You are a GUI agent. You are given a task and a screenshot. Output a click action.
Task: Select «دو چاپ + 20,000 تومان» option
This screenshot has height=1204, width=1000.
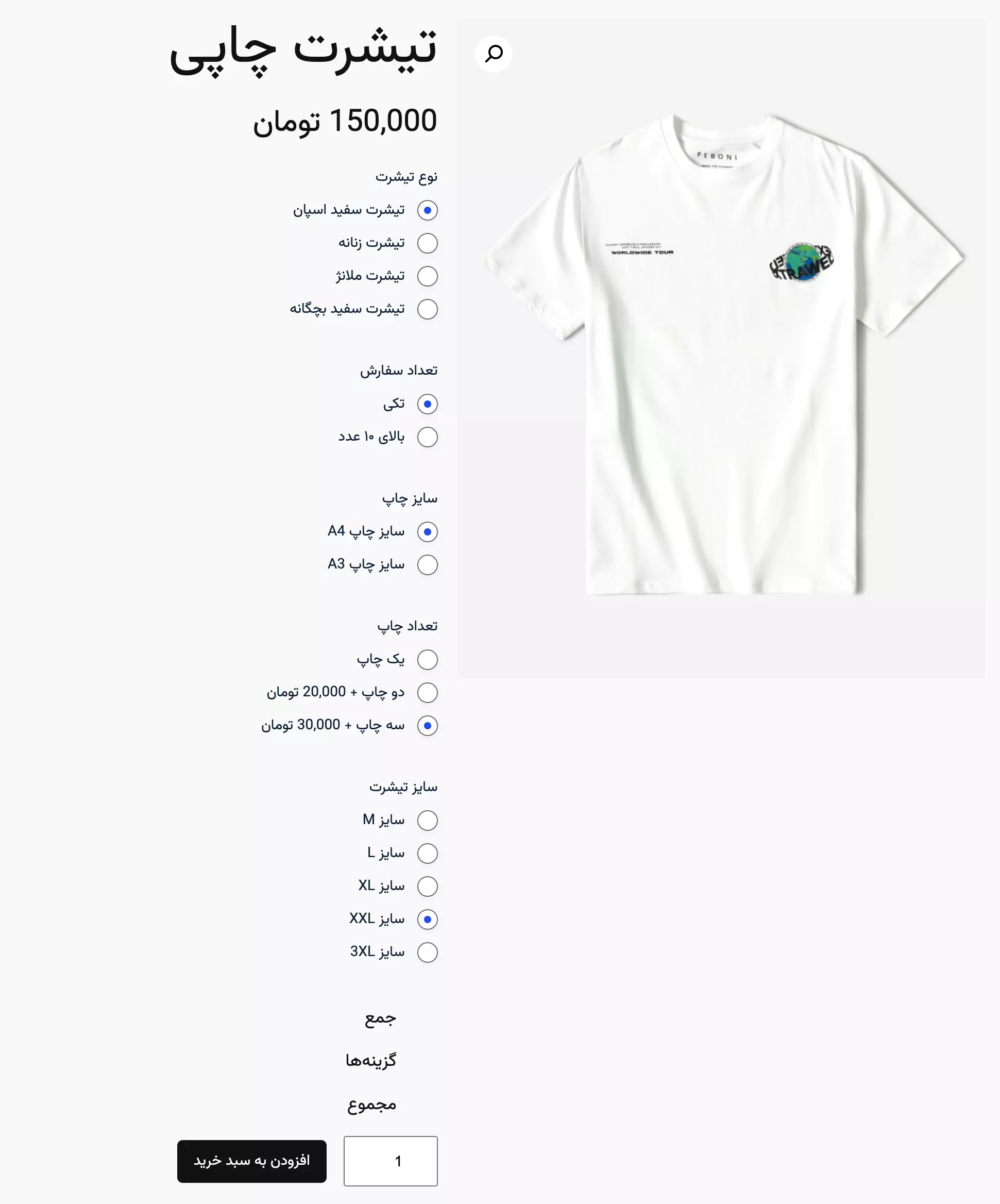click(x=427, y=692)
